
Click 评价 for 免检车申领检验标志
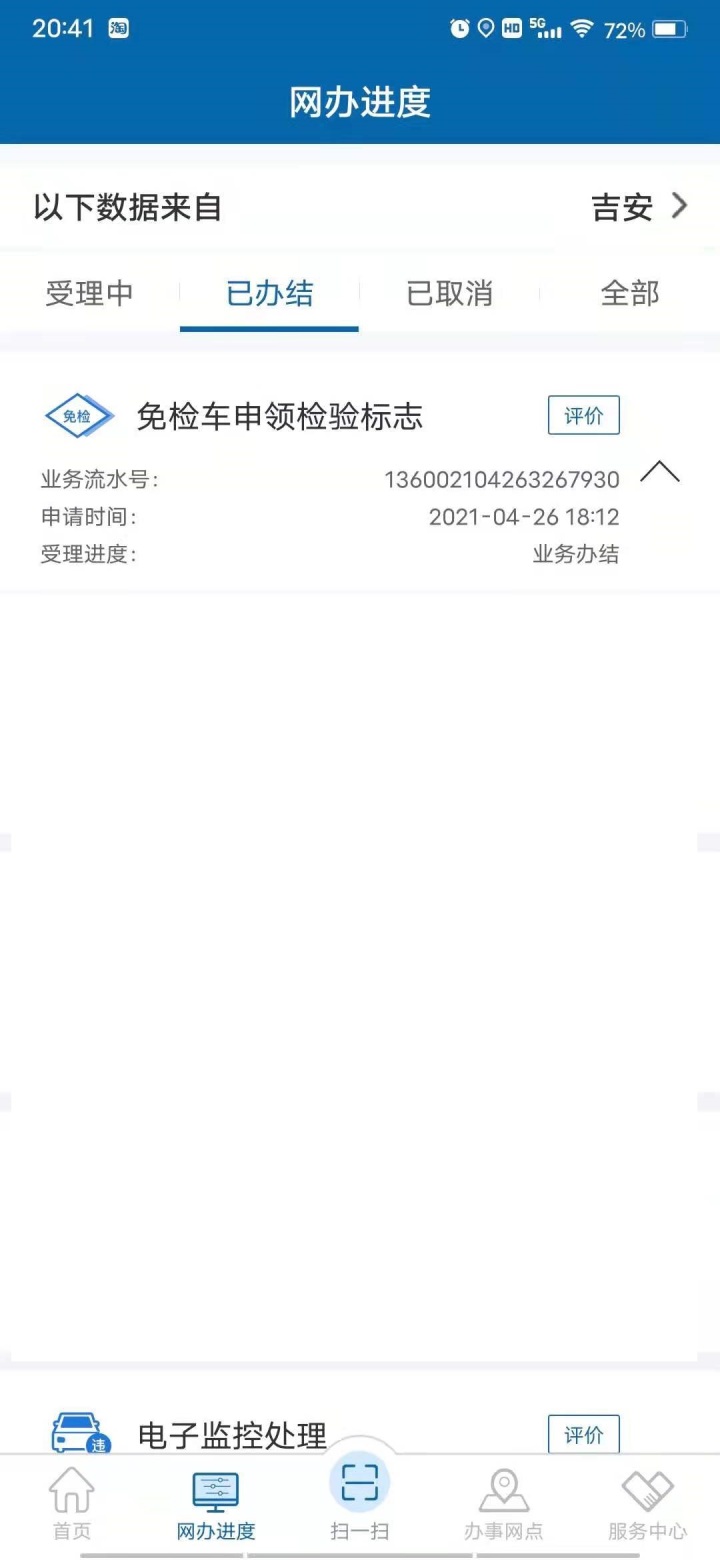(583, 415)
